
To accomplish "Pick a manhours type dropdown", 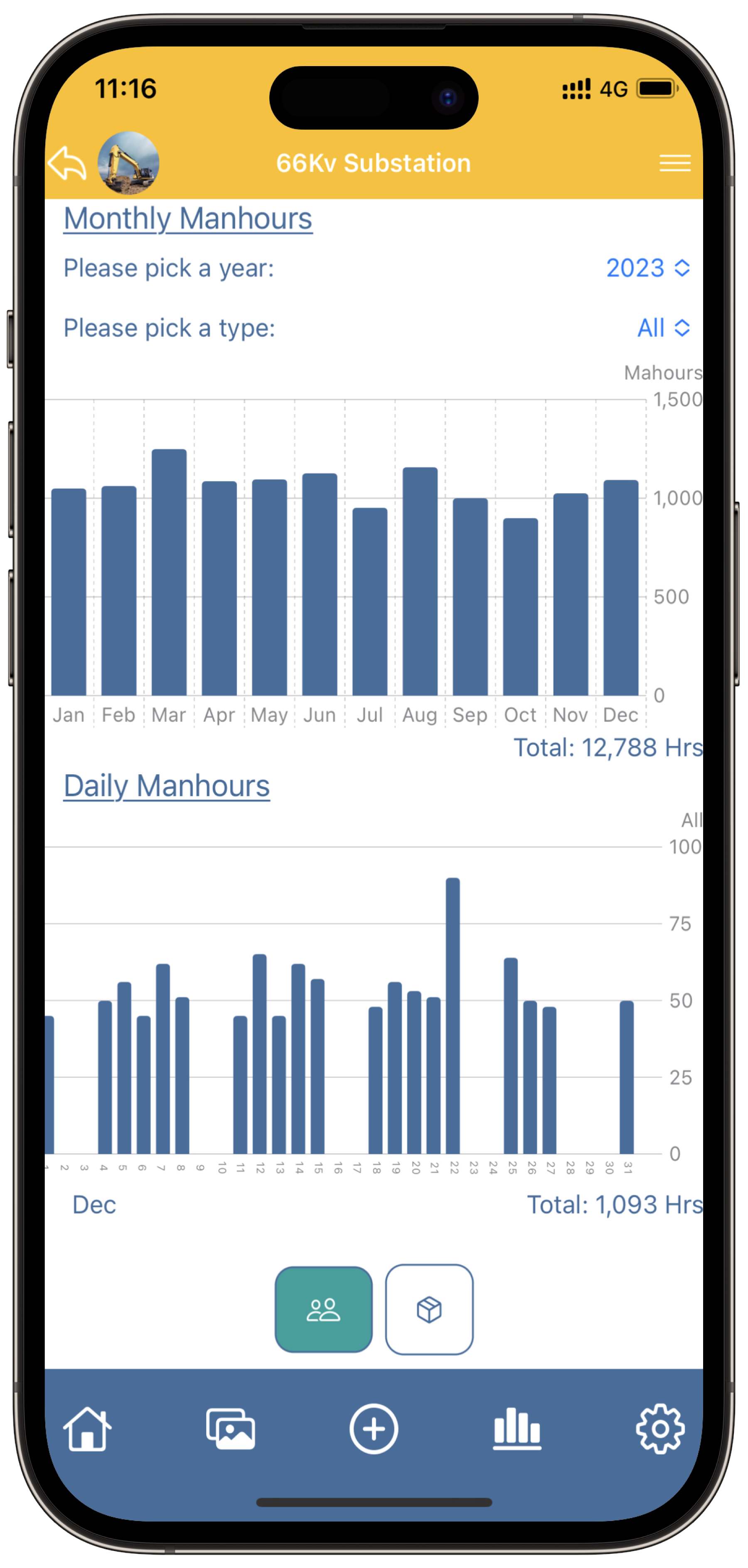I will click(x=663, y=329).
